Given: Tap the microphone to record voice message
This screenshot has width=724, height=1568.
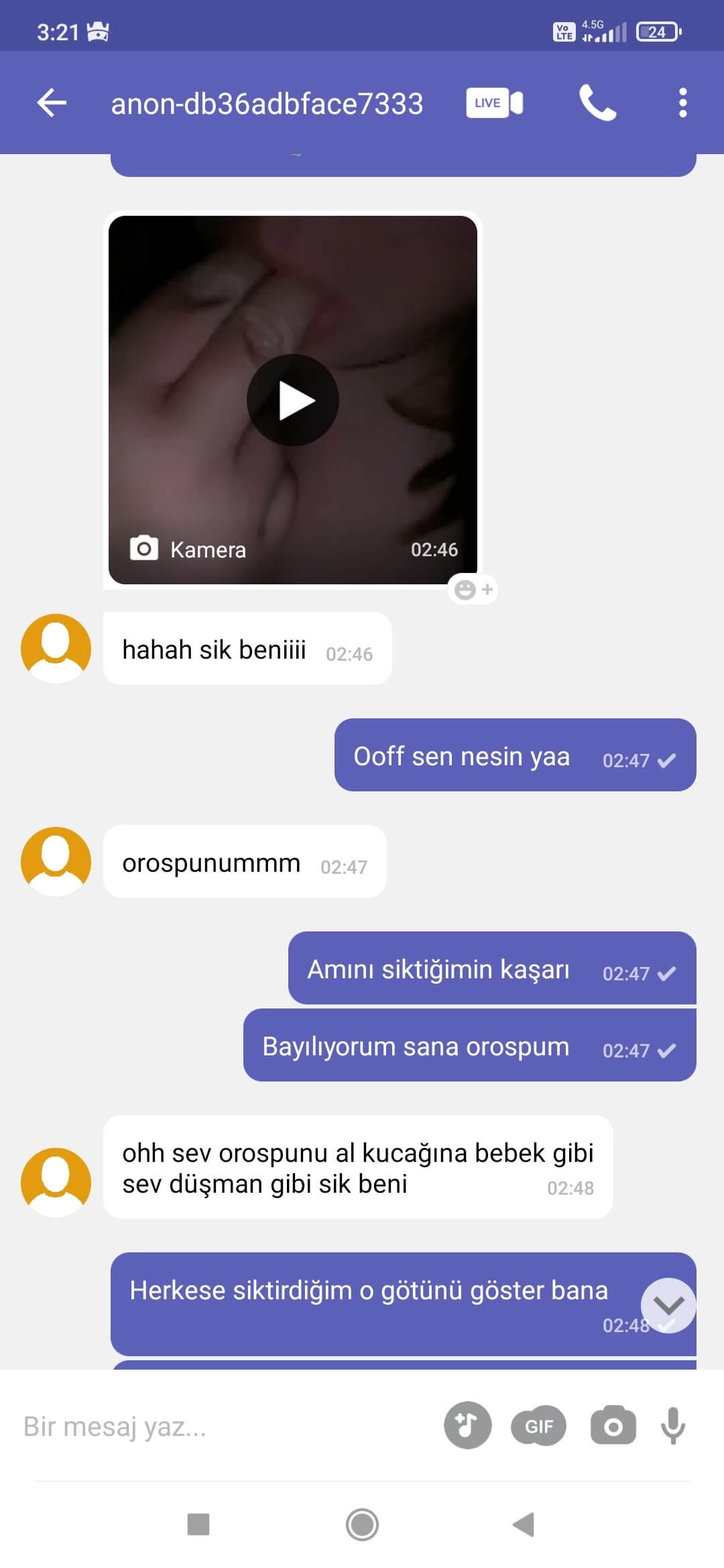Looking at the screenshot, I should point(673,1426).
